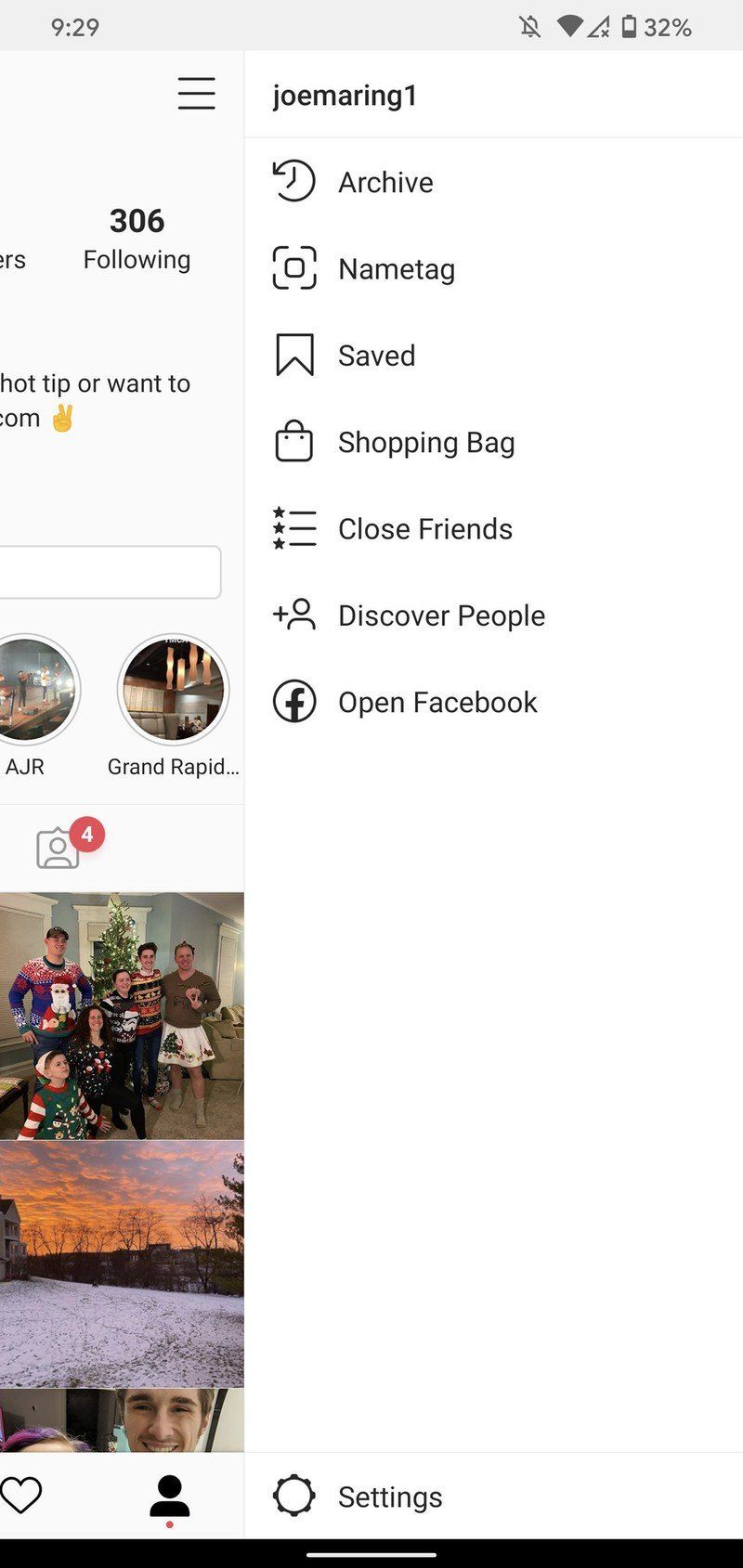Open Close Friends list

pyautogui.click(x=424, y=529)
